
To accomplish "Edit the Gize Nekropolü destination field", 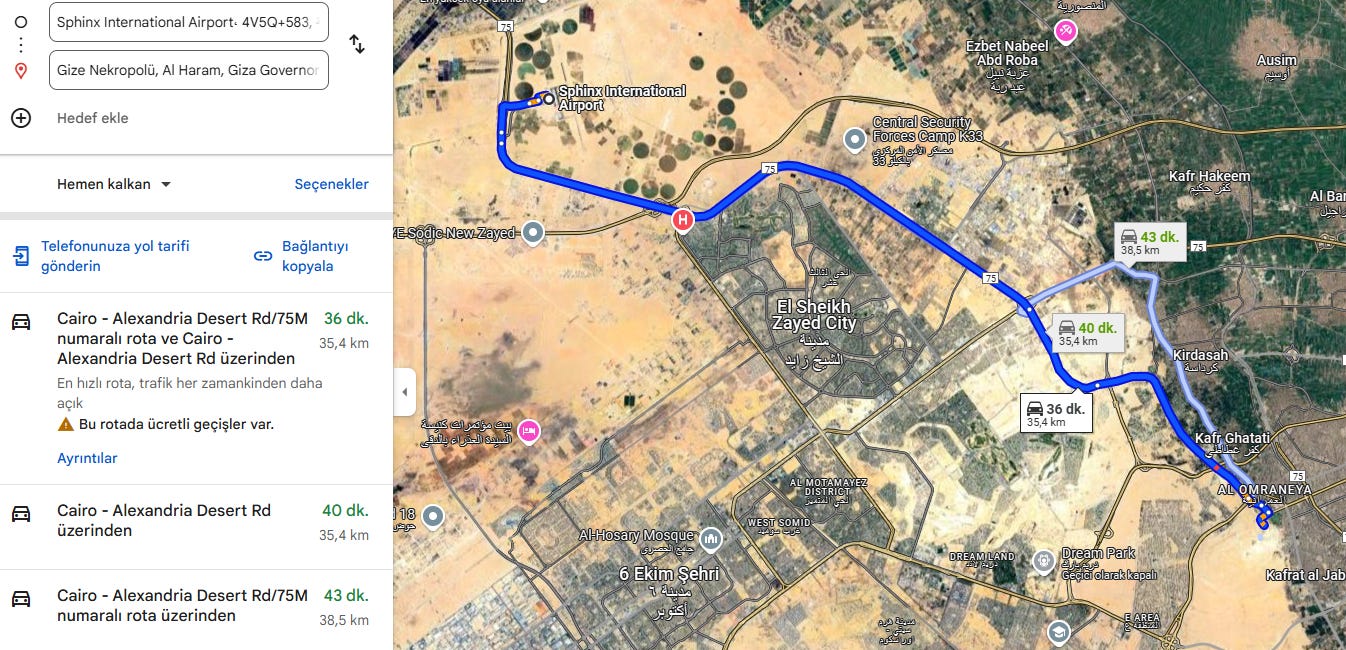I will click(x=188, y=70).
